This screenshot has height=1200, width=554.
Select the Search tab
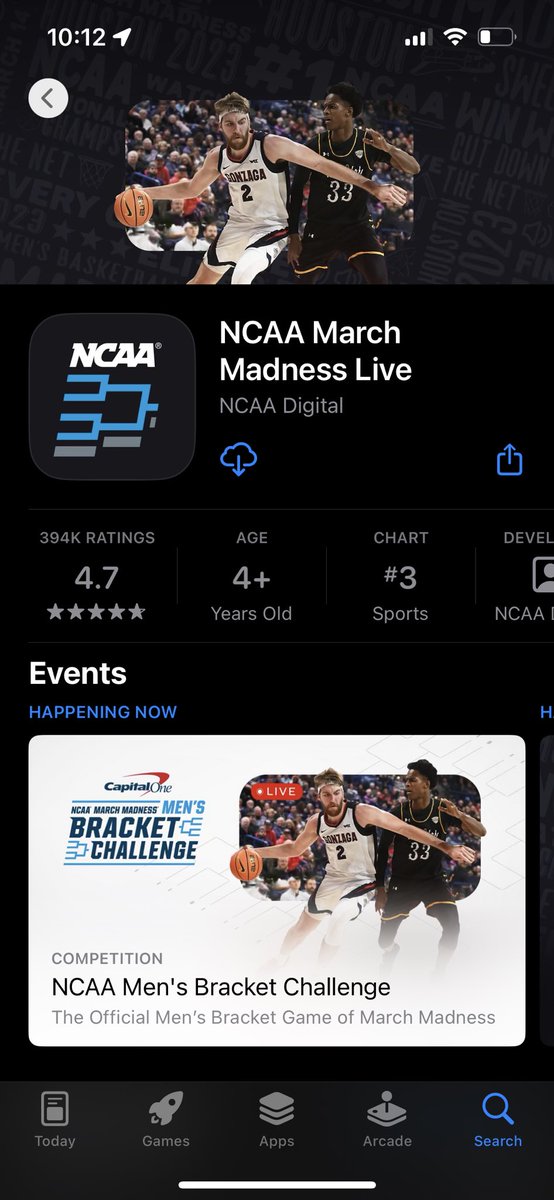(498, 1119)
